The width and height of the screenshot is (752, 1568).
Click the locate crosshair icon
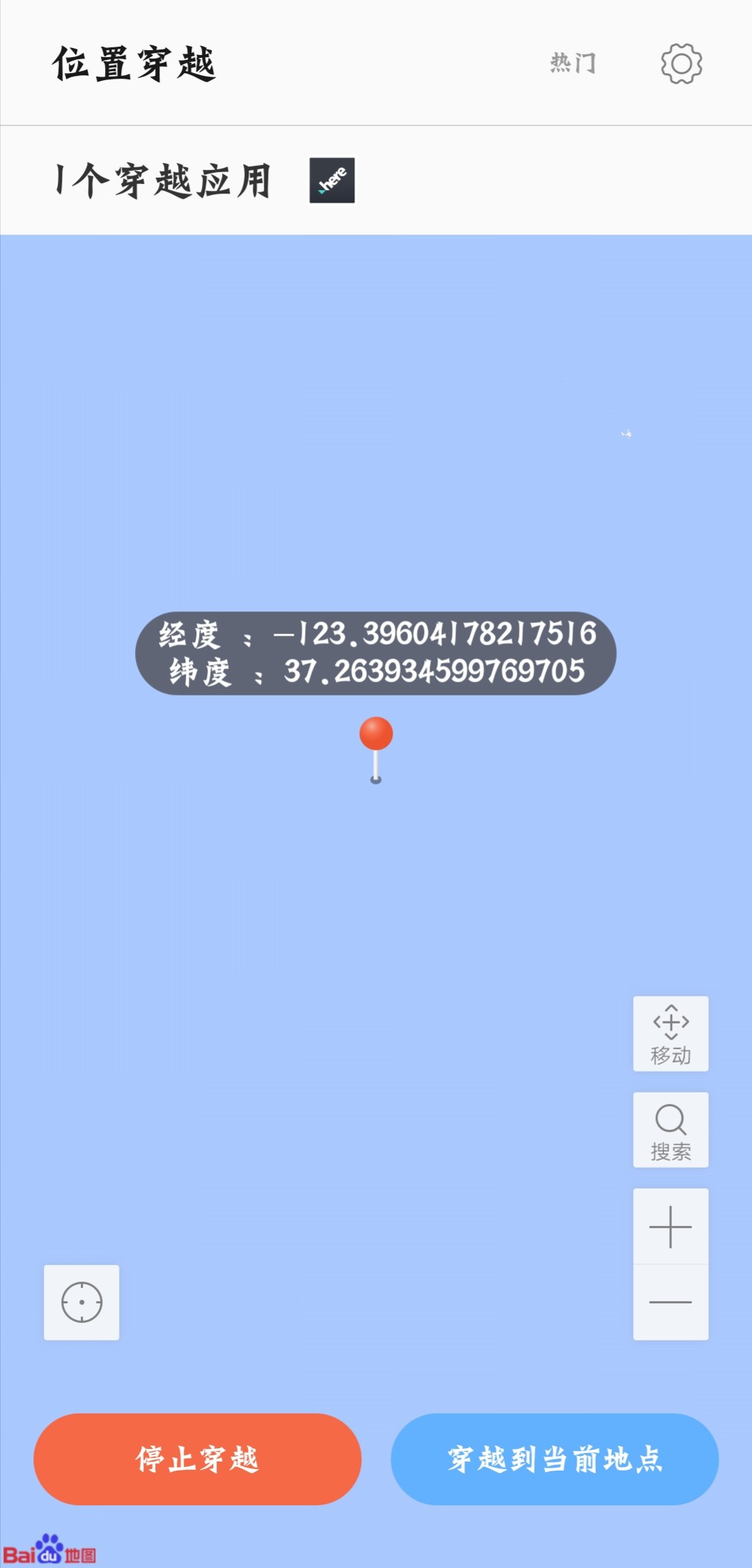click(81, 1302)
